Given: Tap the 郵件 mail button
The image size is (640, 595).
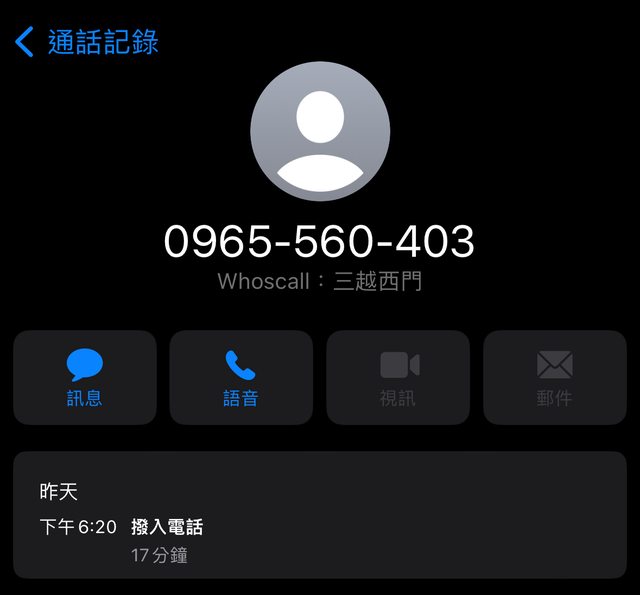Looking at the screenshot, I should [554, 378].
